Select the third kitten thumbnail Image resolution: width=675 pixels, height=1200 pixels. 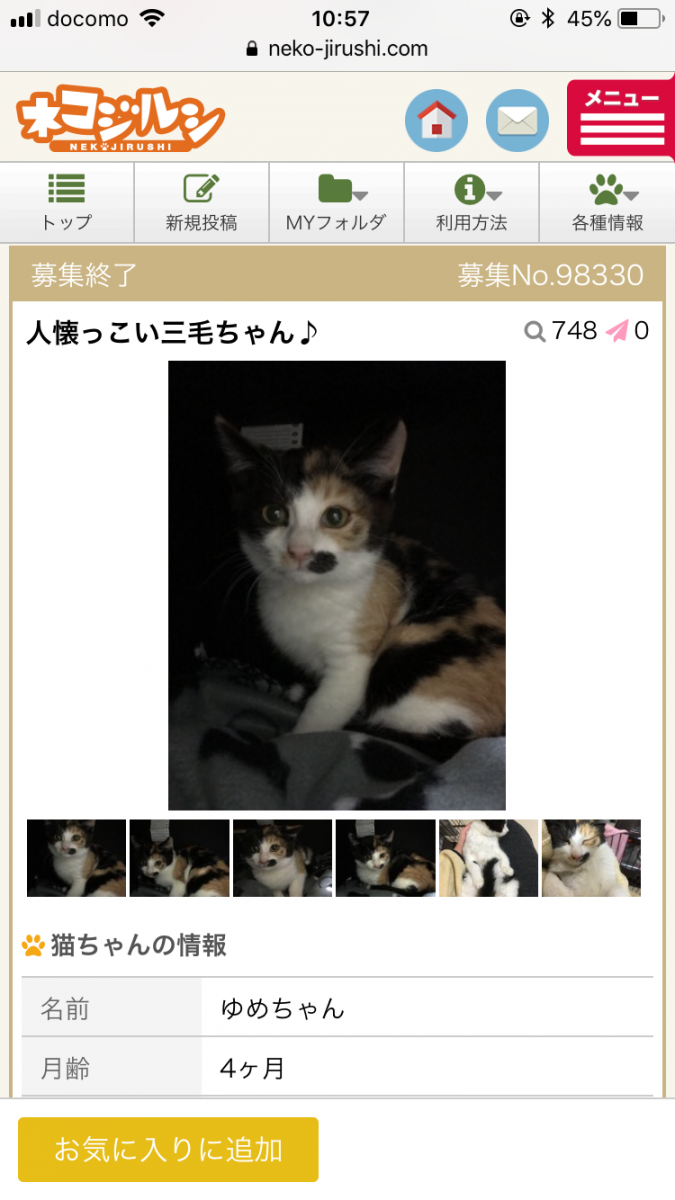(x=283, y=858)
